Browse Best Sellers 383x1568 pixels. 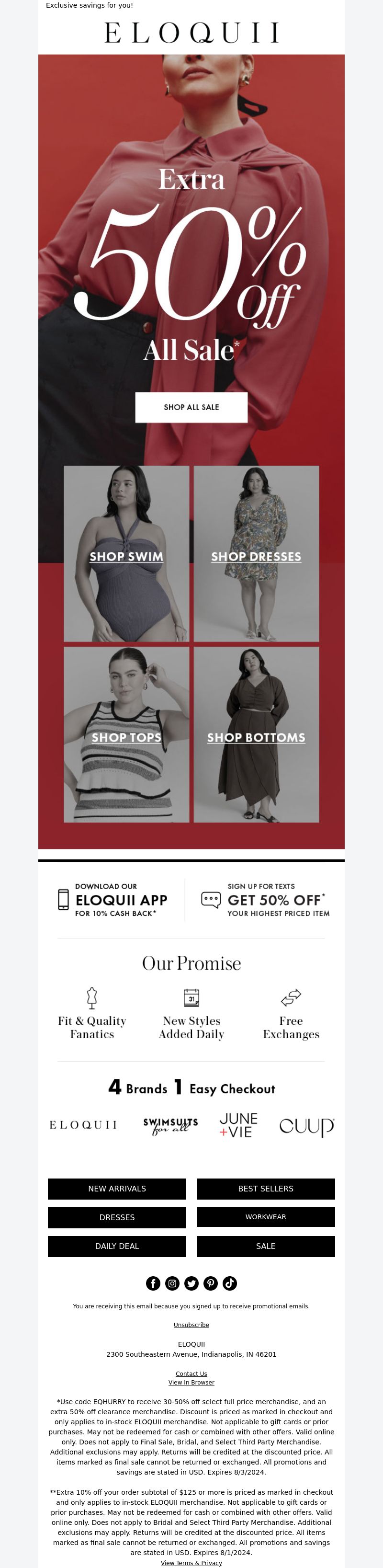(266, 1189)
